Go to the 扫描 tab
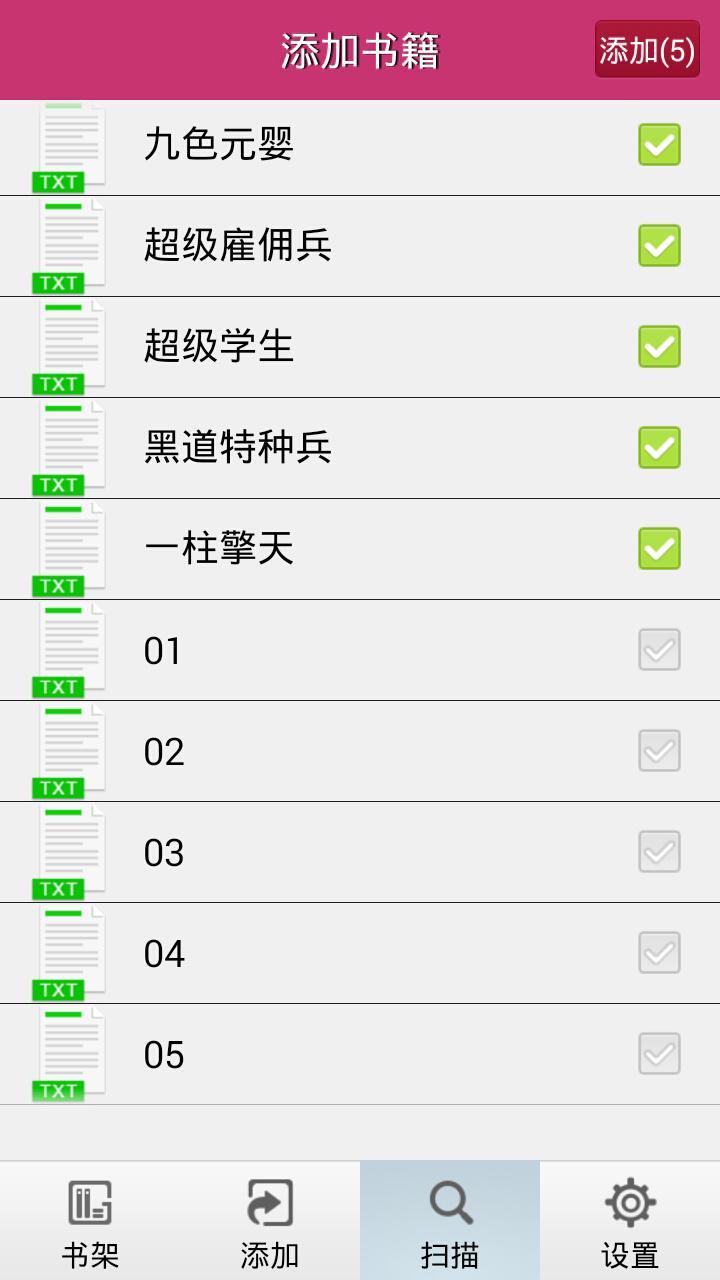This screenshot has width=720, height=1280. point(450,1221)
